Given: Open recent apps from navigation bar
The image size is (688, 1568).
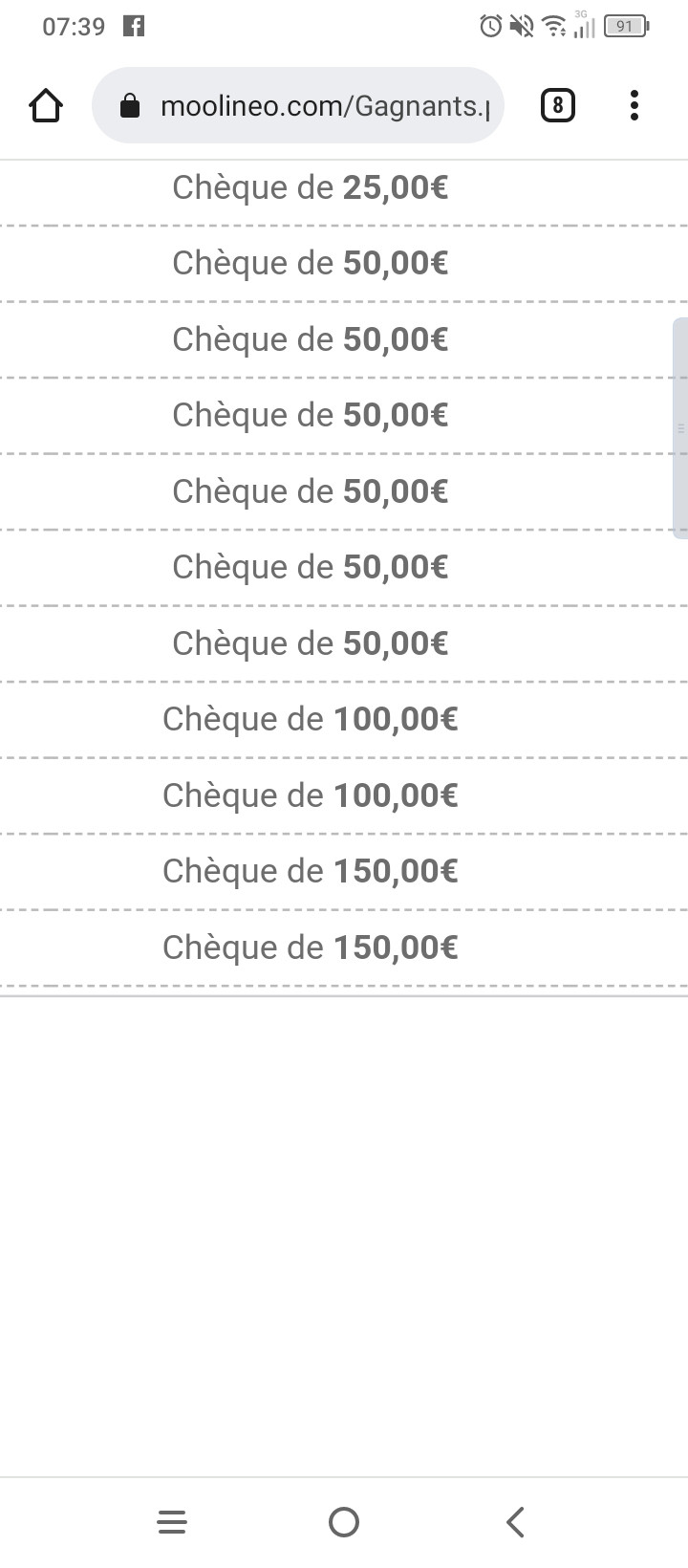Looking at the screenshot, I should click(172, 1521).
